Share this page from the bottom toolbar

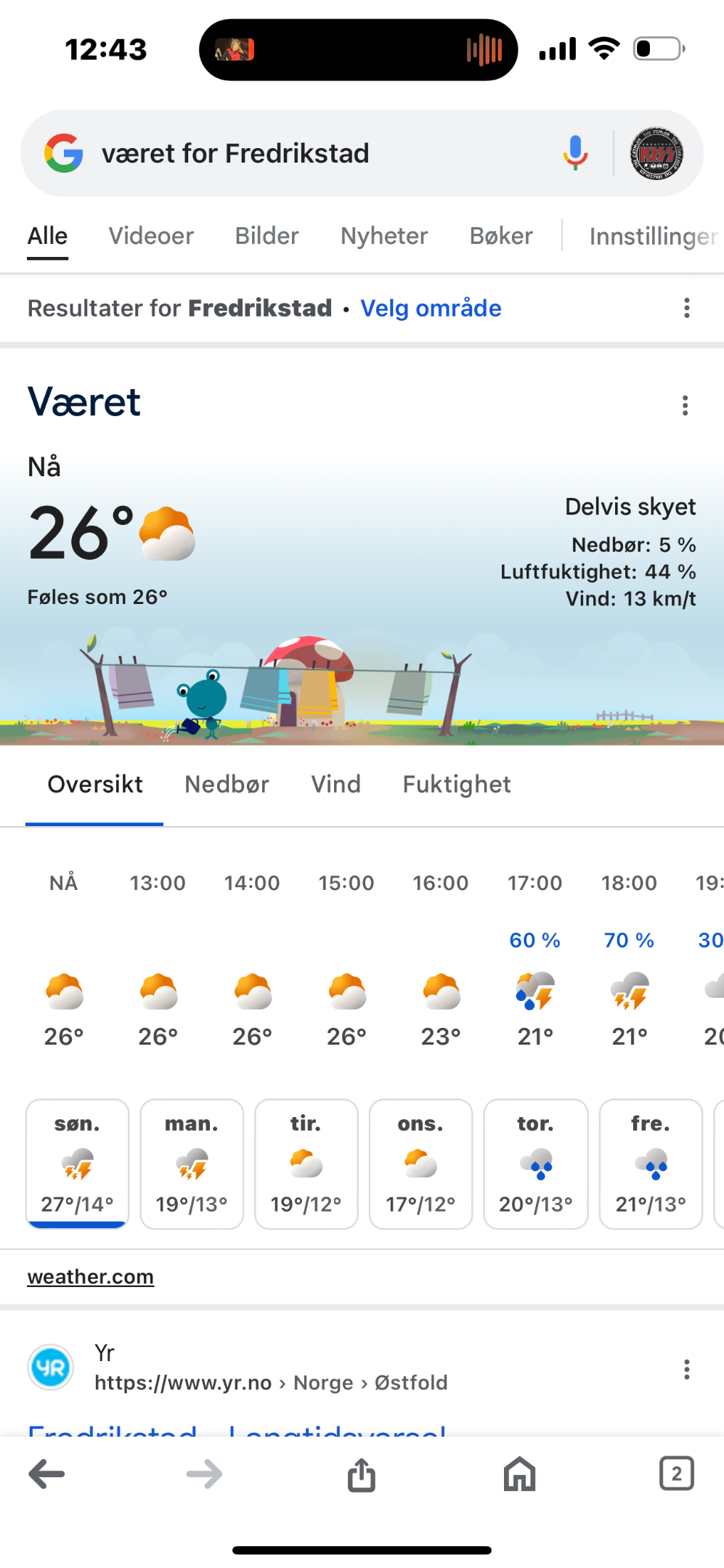(361, 1474)
